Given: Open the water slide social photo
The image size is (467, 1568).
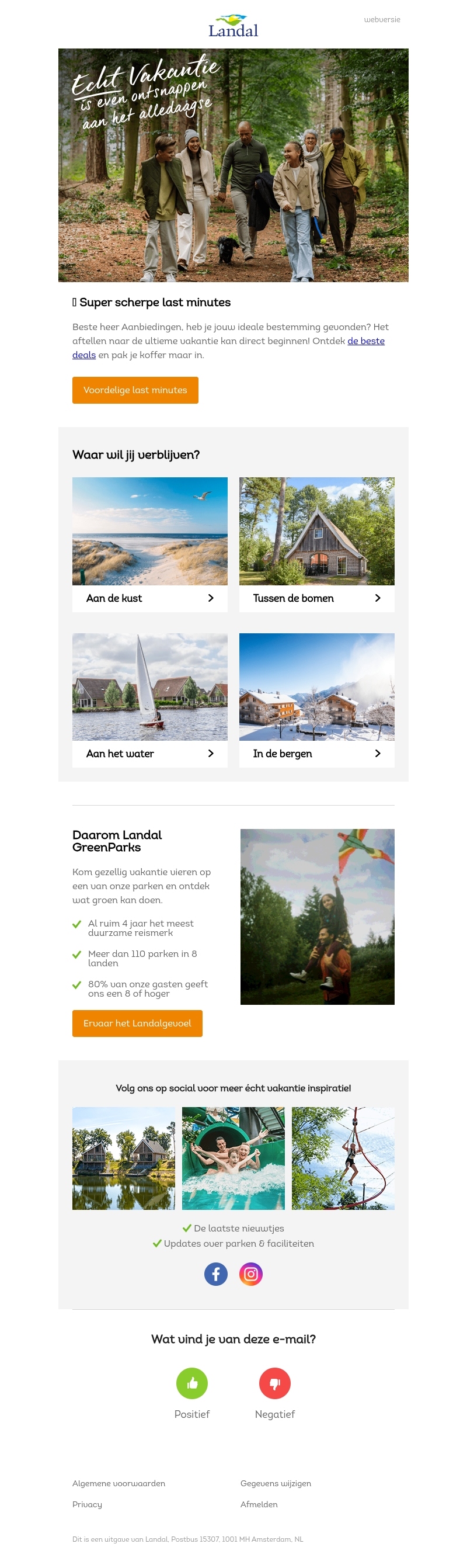Looking at the screenshot, I should point(233,1158).
